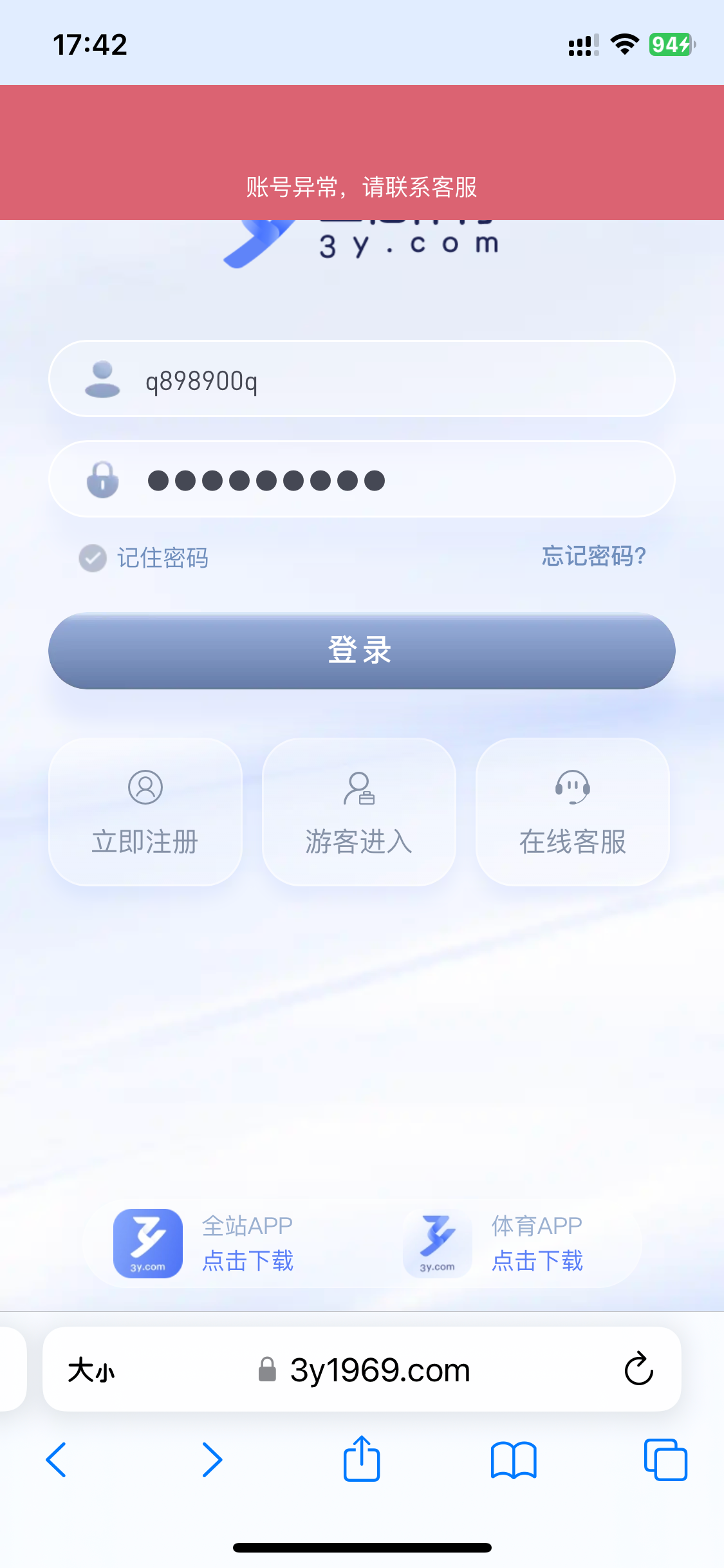Tap the 全站APP 3y.com app icon
Image resolution: width=724 pixels, height=1568 pixels.
[147, 1244]
